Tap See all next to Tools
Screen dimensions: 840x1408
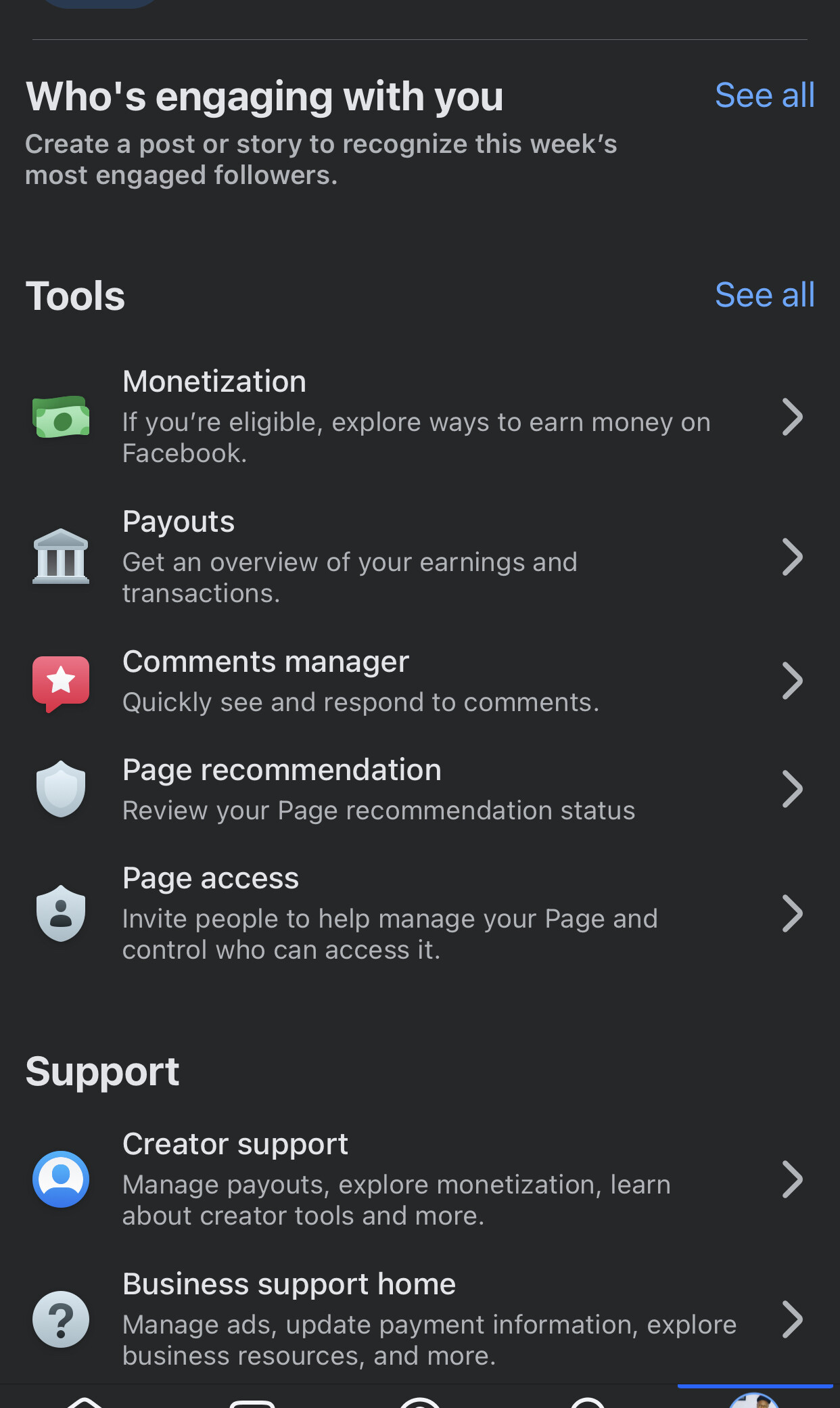(x=764, y=295)
